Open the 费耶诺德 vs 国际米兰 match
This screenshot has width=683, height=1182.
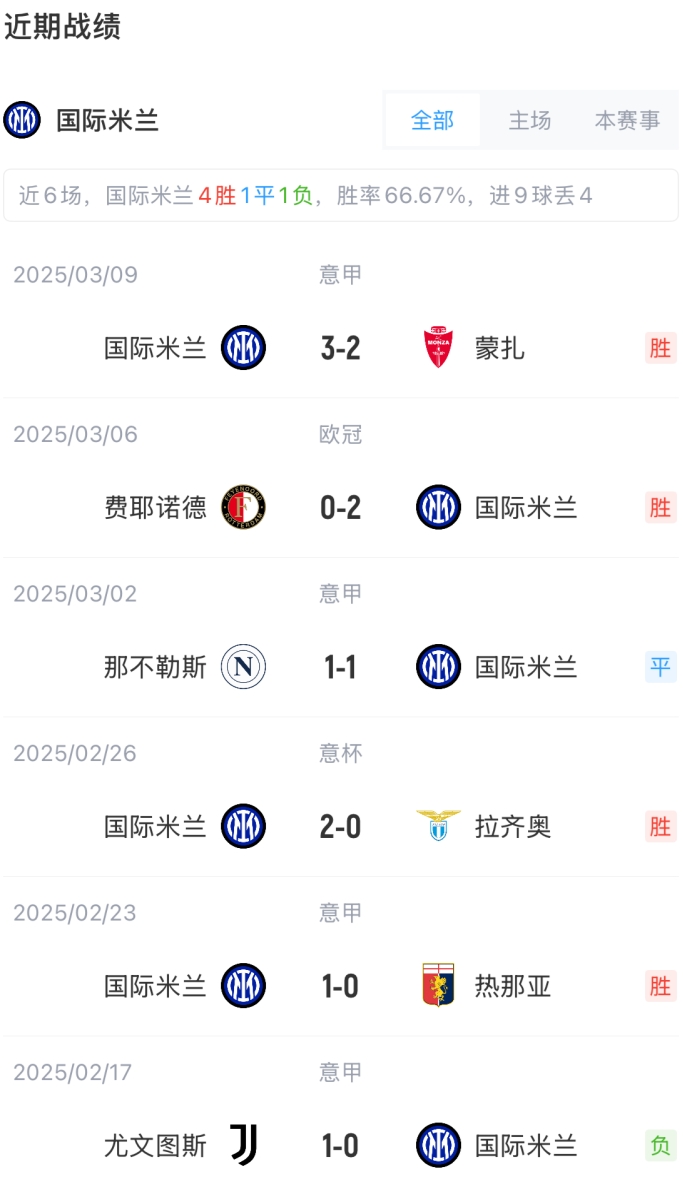tap(340, 507)
